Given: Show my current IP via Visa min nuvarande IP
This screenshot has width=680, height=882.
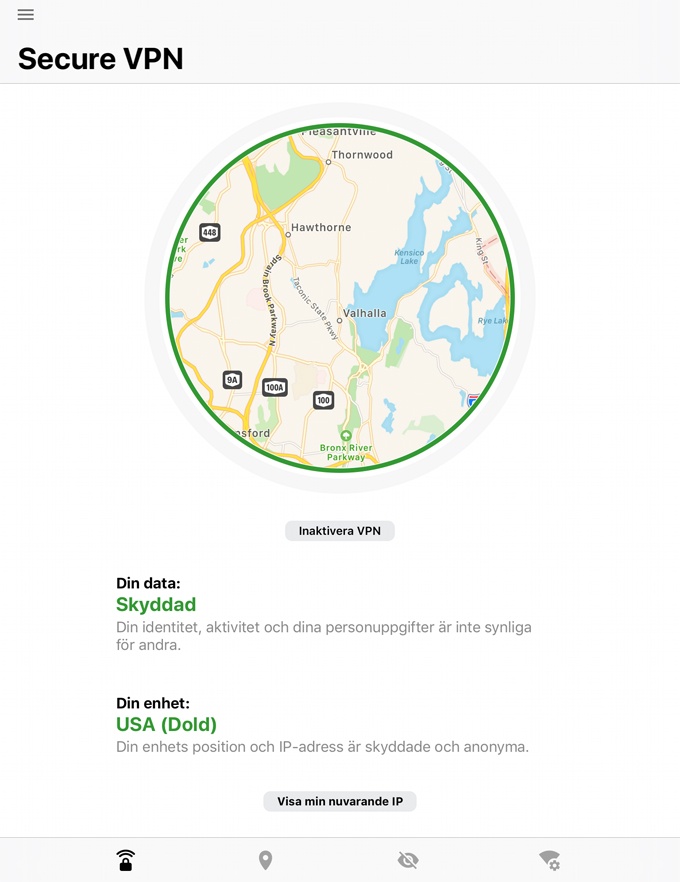Looking at the screenshot, I should 340,802.
